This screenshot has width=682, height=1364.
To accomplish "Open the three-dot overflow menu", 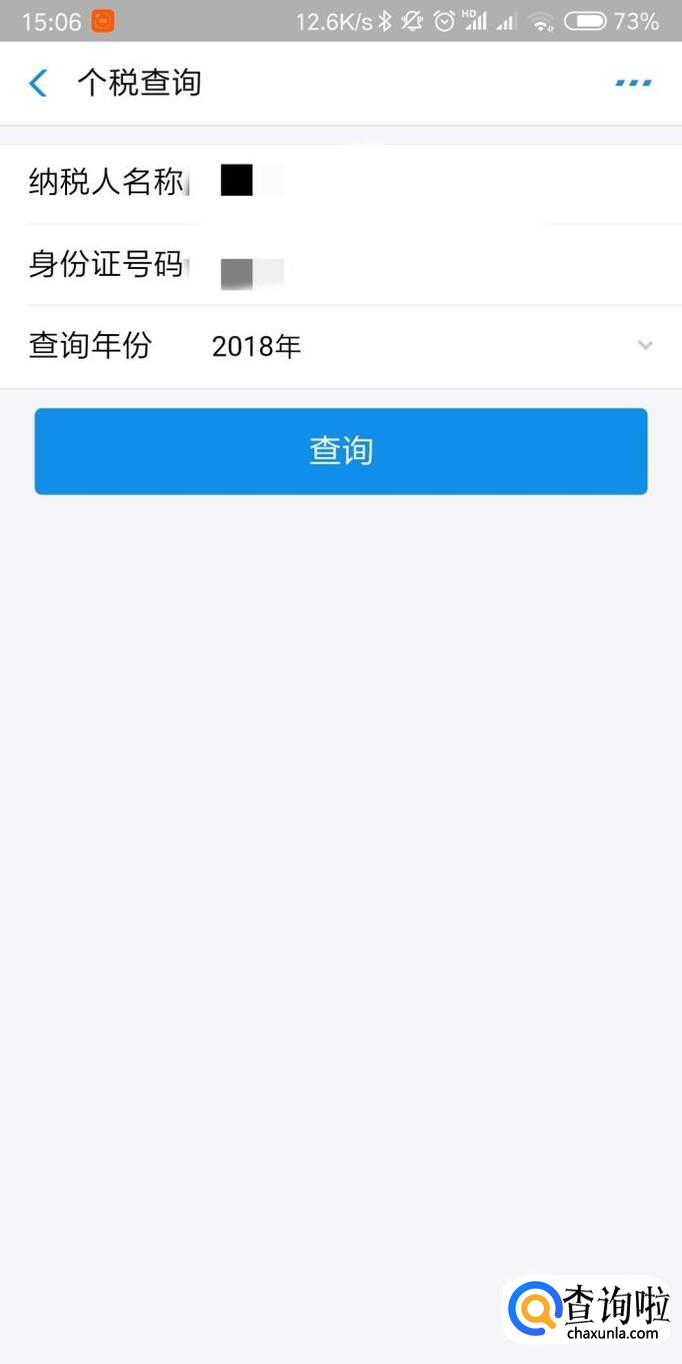I will point(633,83).
